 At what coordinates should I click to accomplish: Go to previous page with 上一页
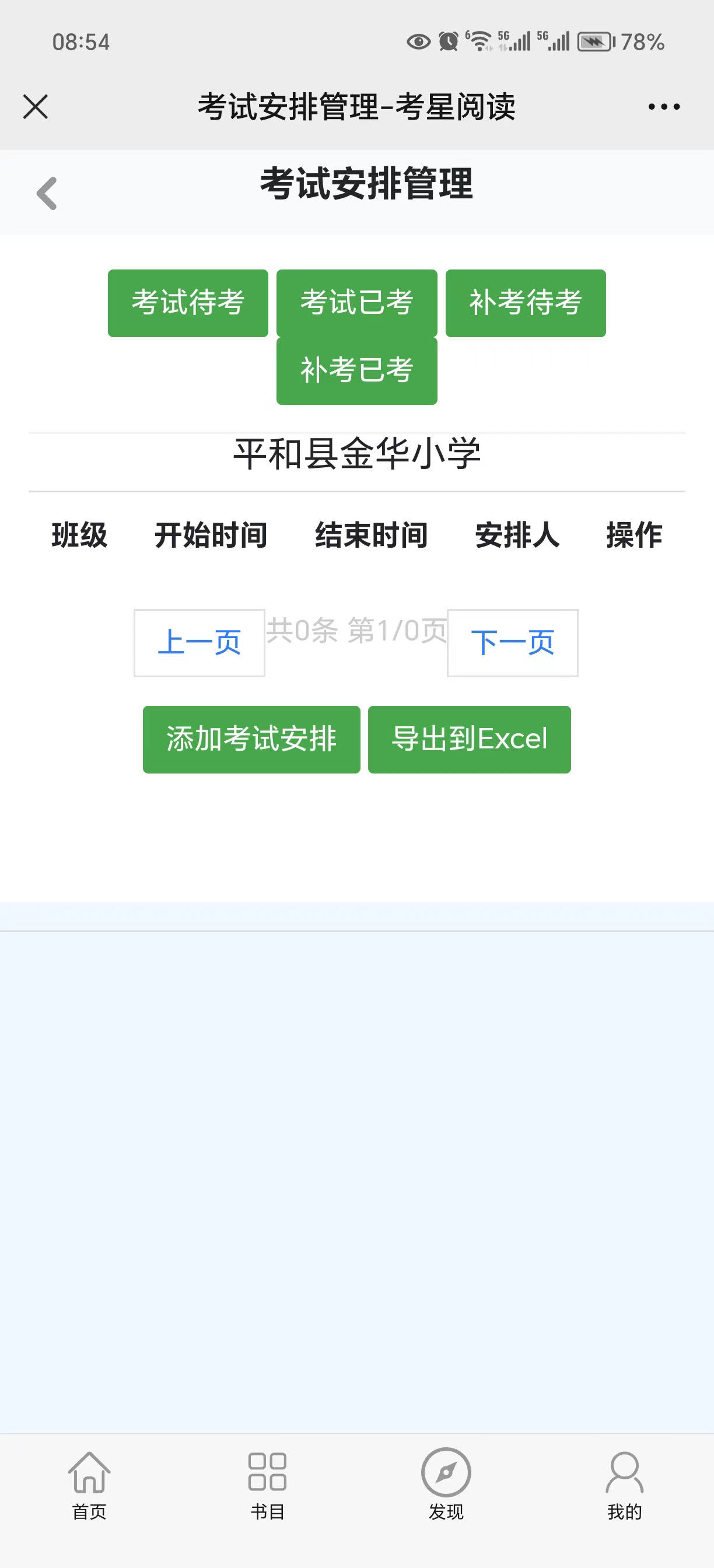pyautogui.click(x=199, y=643)
